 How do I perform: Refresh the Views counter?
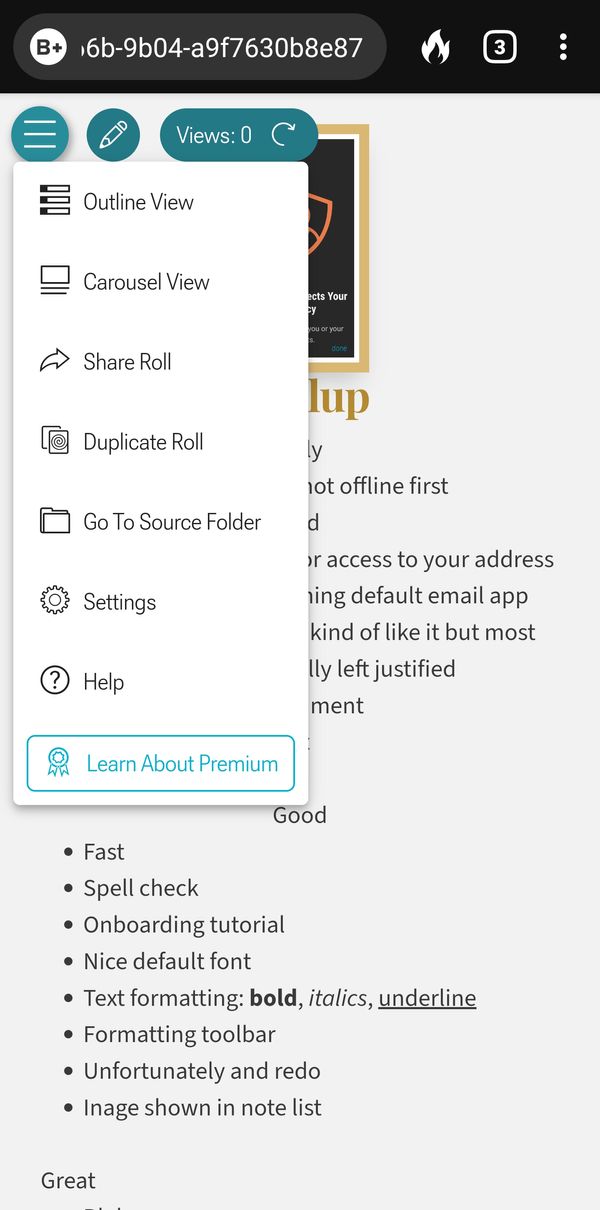[284, 135]
